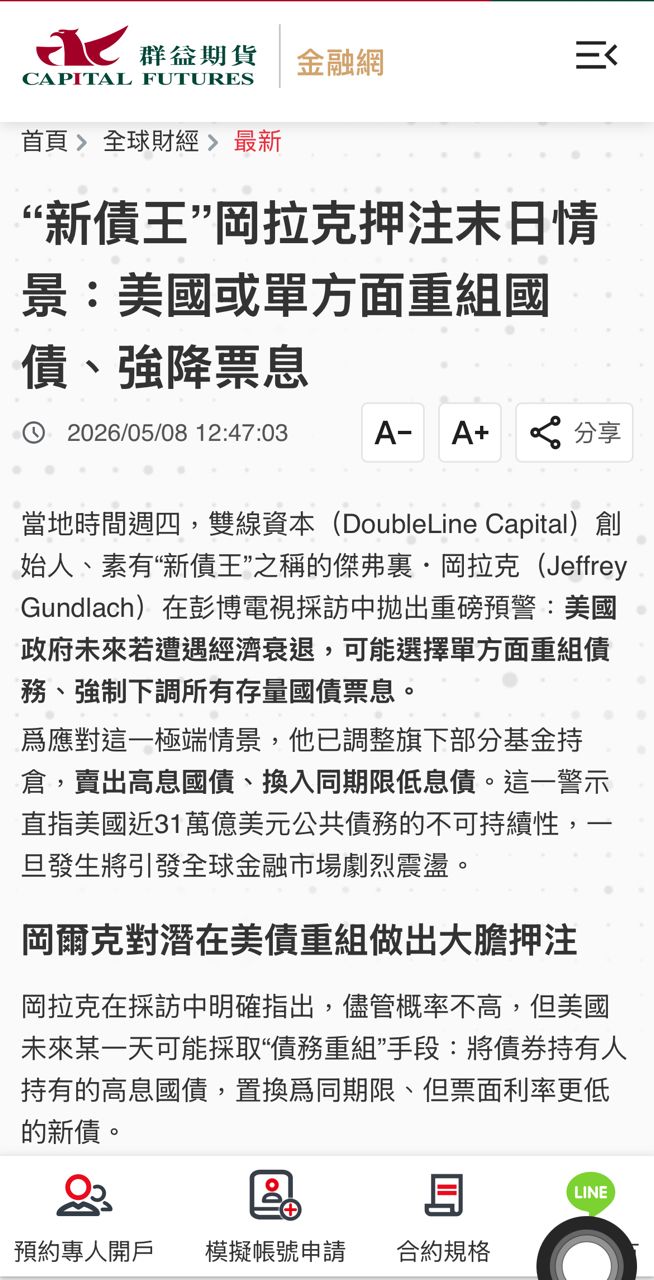Tap the 金融網 header link

pos(340,63)
